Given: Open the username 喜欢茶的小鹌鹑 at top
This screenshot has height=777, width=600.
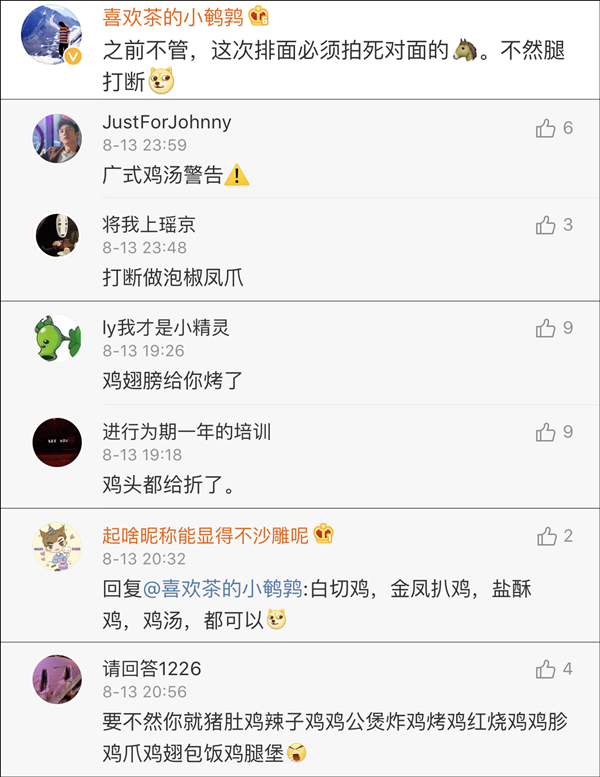Looking at the screenshot, I should (x=173, y=17).
